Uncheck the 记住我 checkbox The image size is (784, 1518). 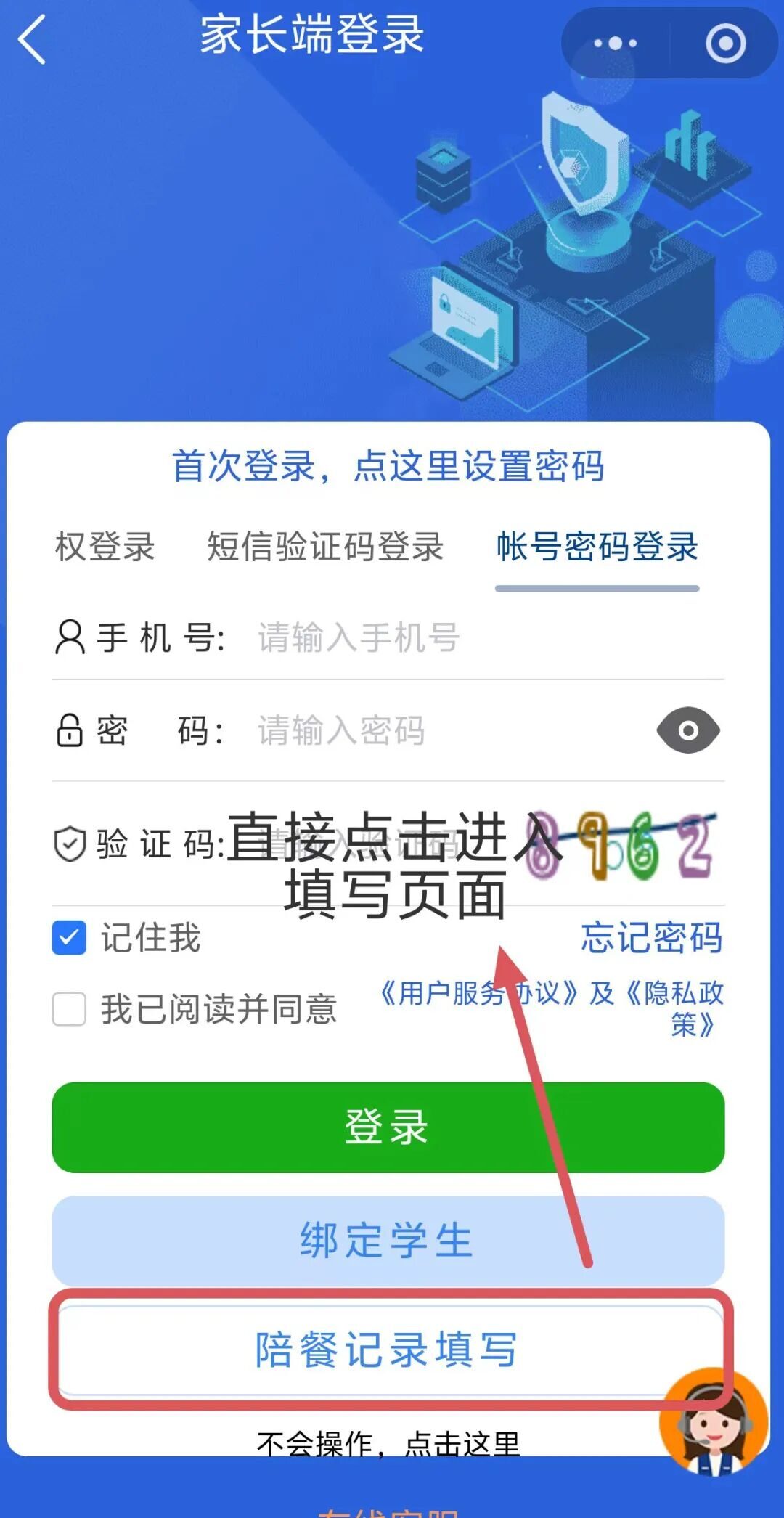[x=69, y=937]
